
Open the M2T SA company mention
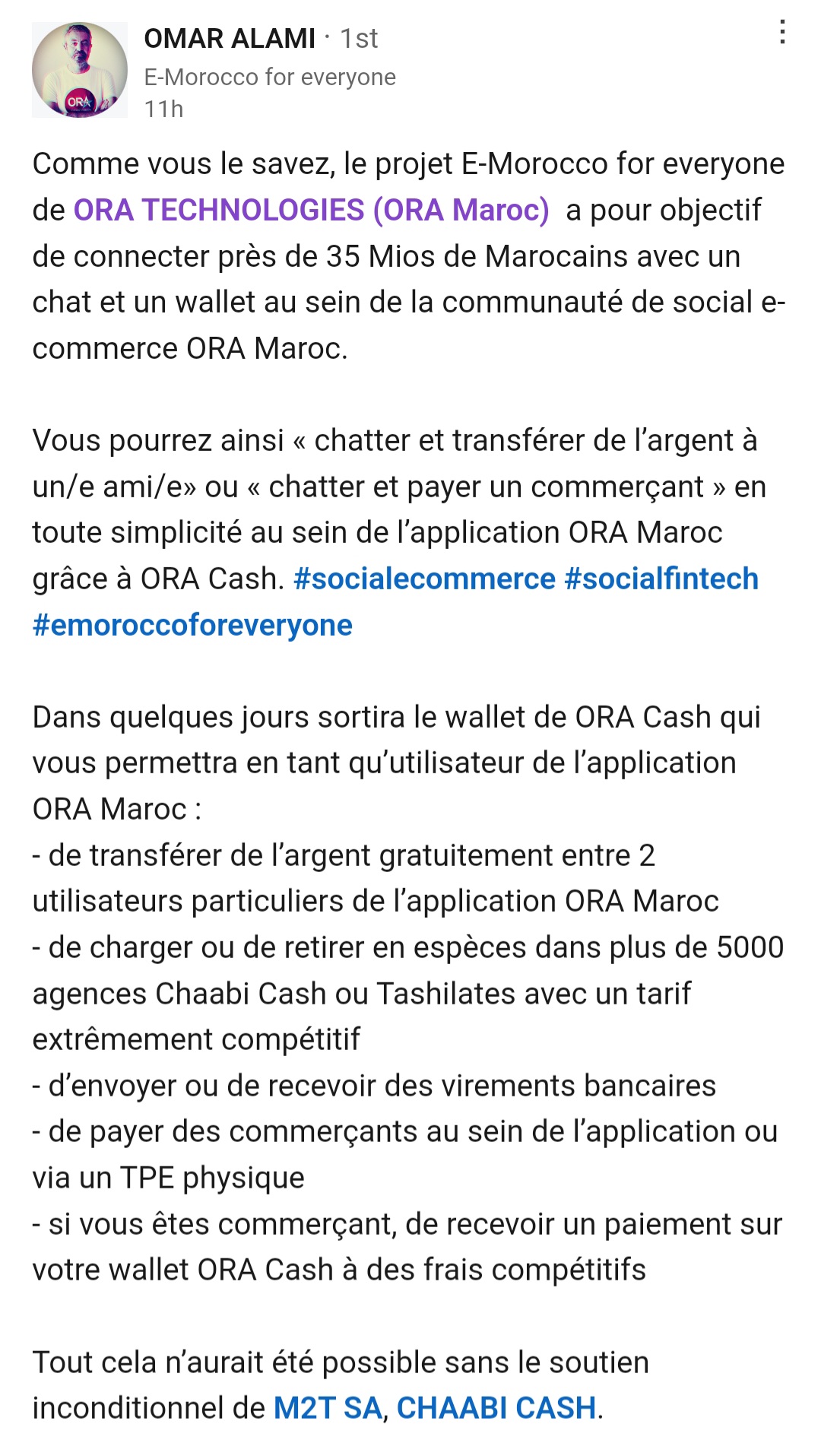tap(327, 1408)
